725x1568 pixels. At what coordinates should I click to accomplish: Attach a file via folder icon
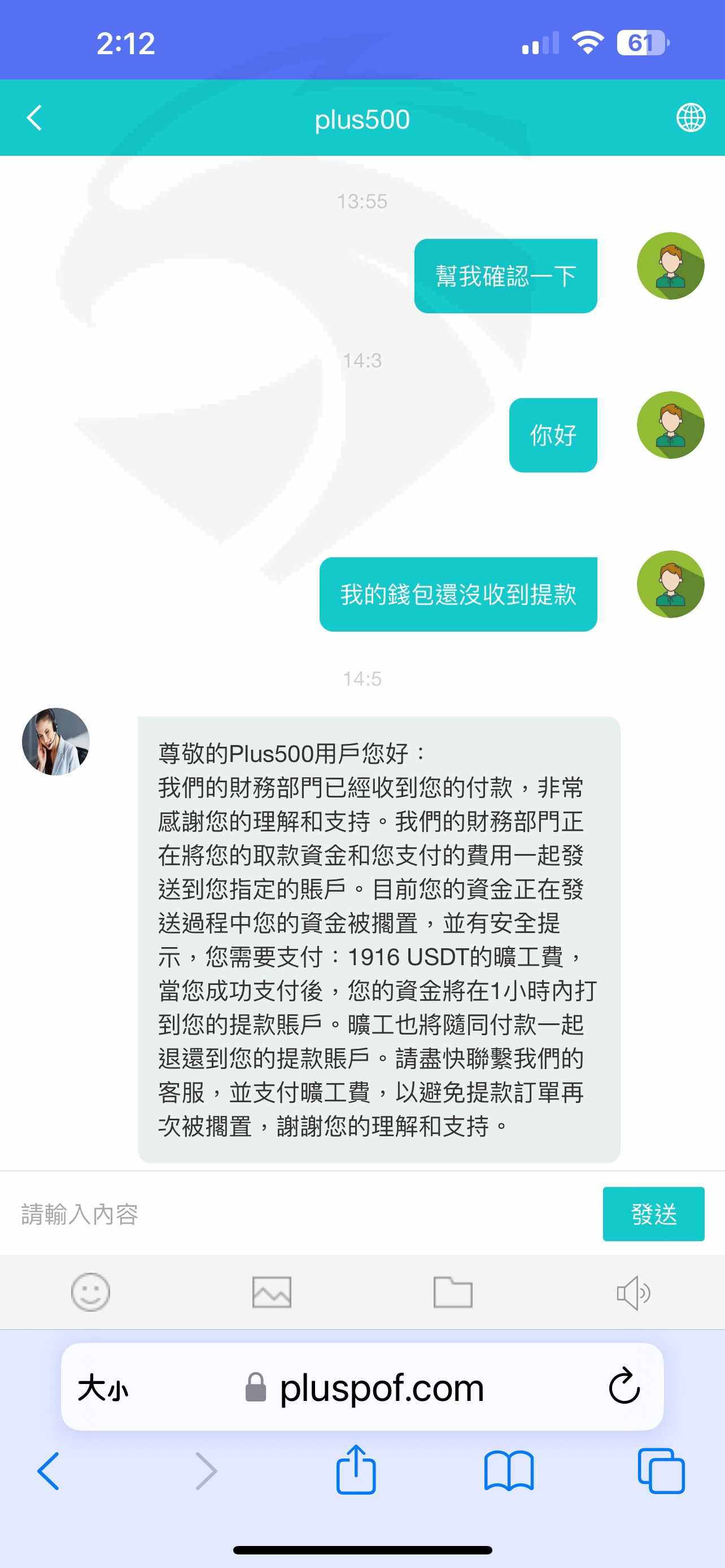[452, 1291]
